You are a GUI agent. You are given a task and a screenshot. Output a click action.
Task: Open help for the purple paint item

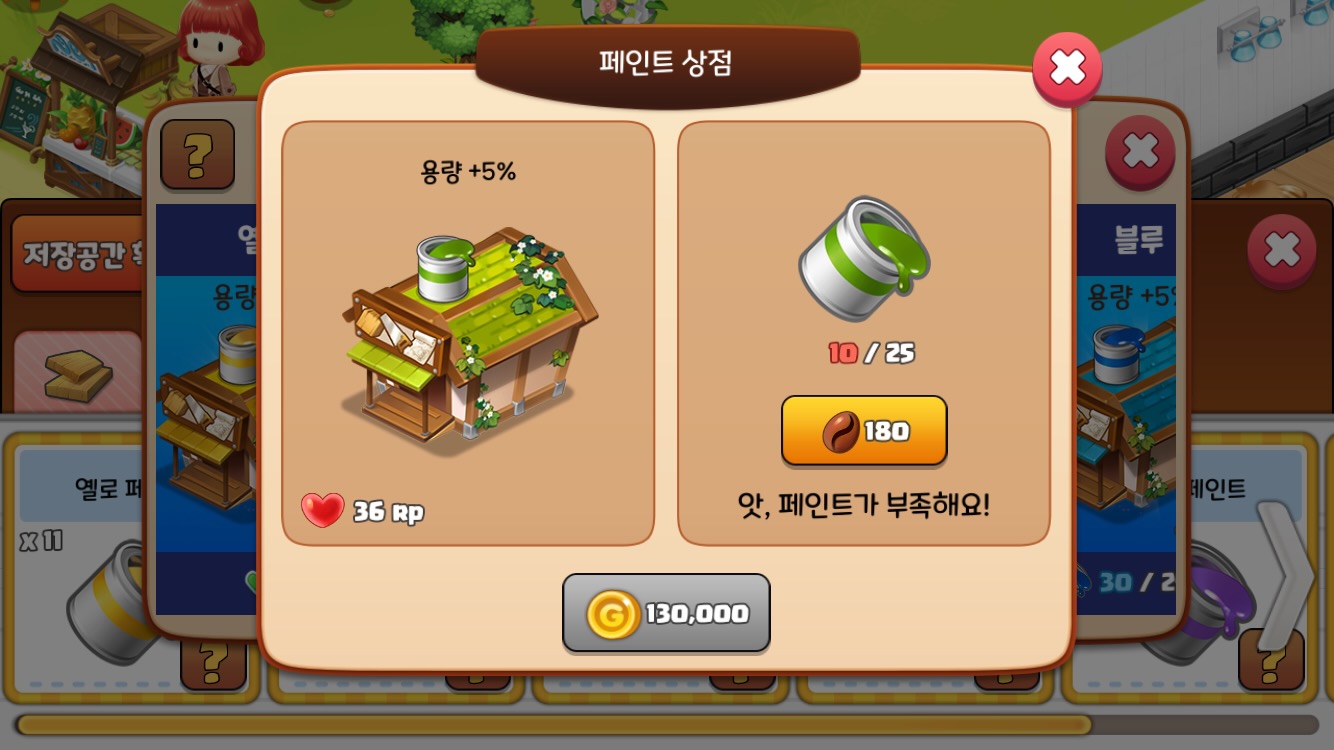tap(1271, 660)
